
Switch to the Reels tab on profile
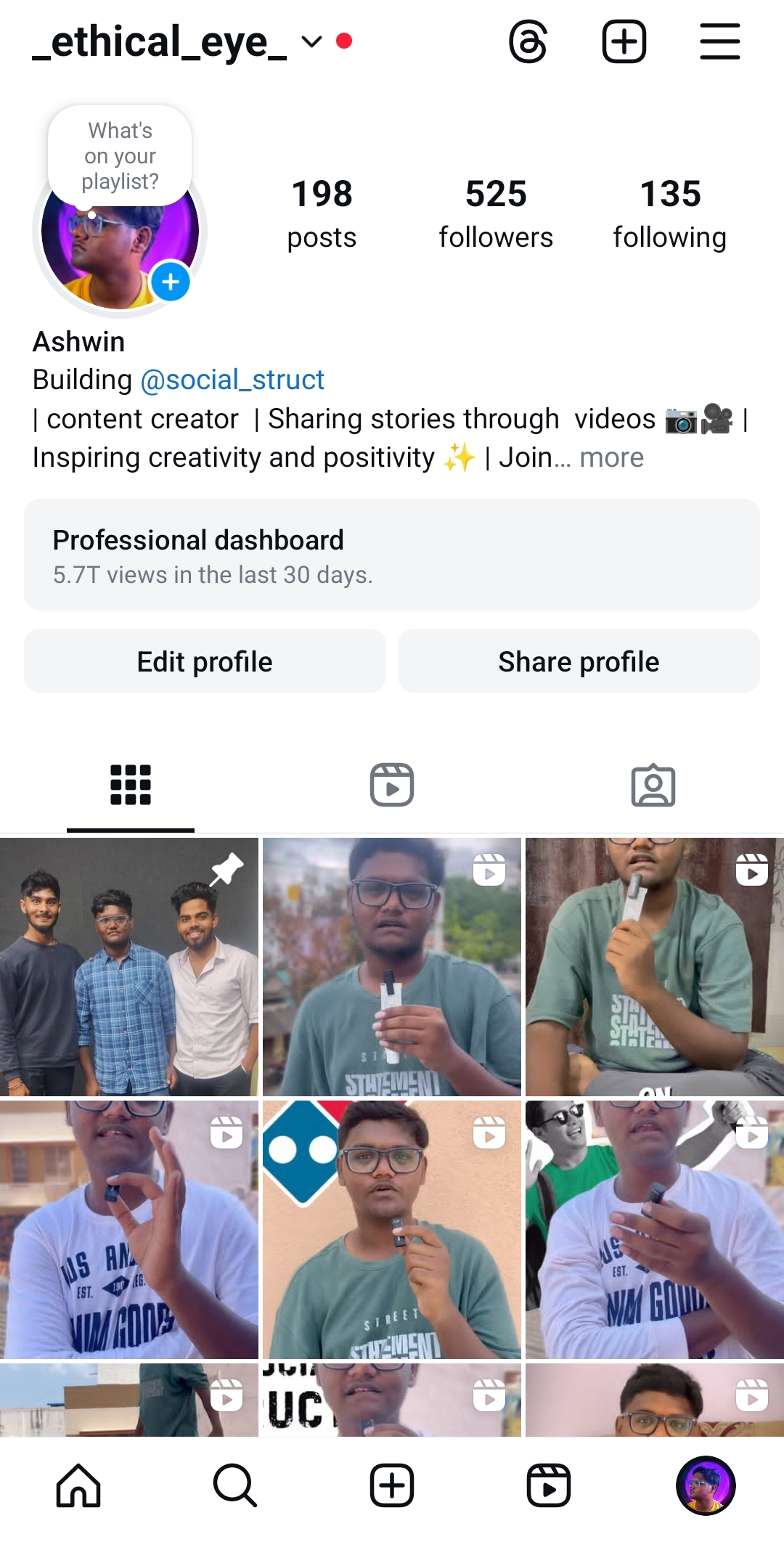[392, 785]
